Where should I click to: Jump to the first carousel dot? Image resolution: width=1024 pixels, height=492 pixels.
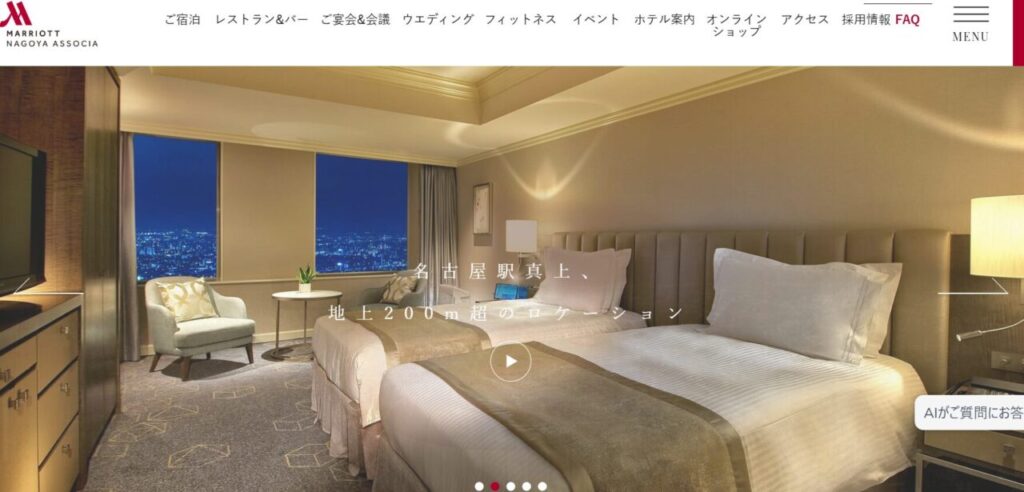pos(479,486)
